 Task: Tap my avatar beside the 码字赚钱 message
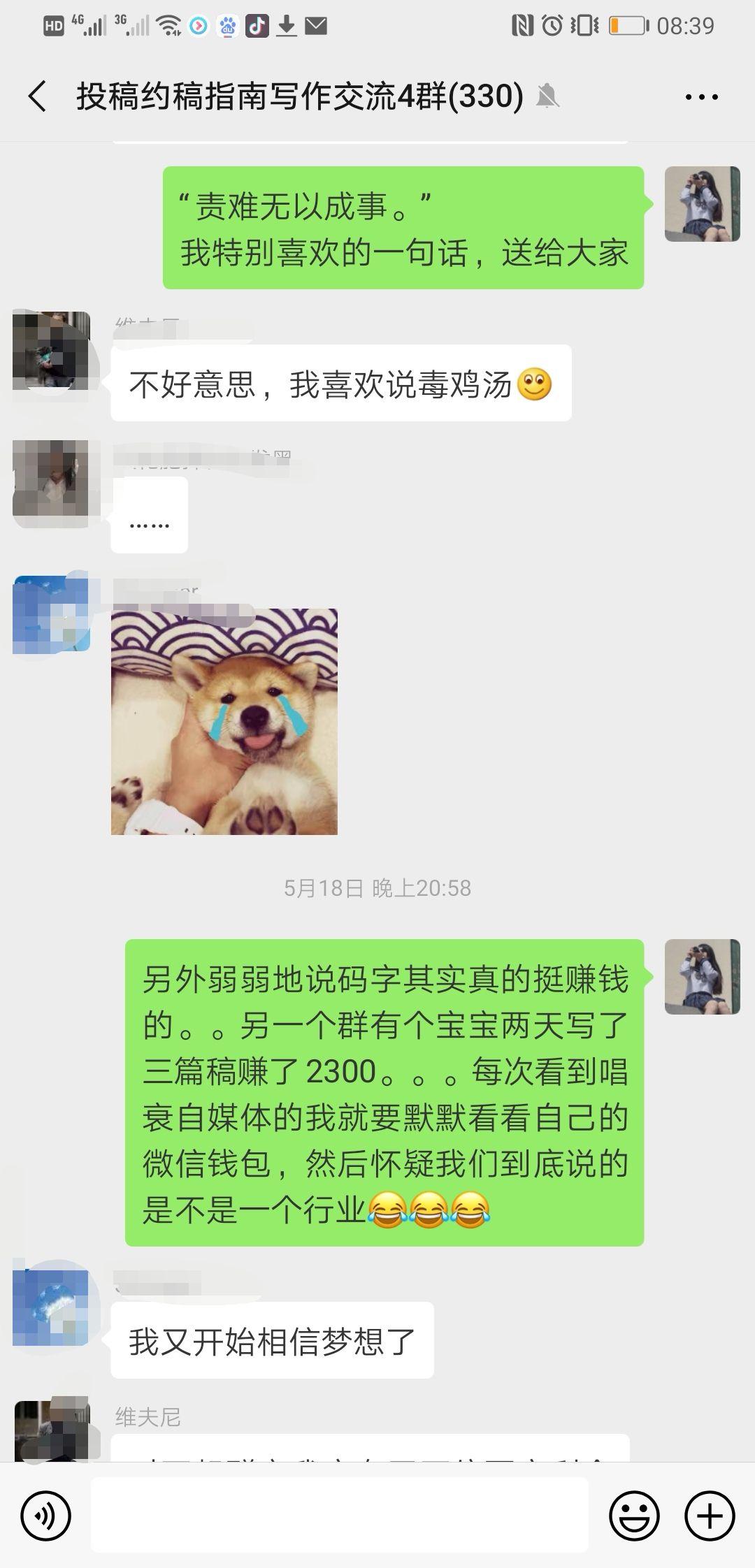702,977
